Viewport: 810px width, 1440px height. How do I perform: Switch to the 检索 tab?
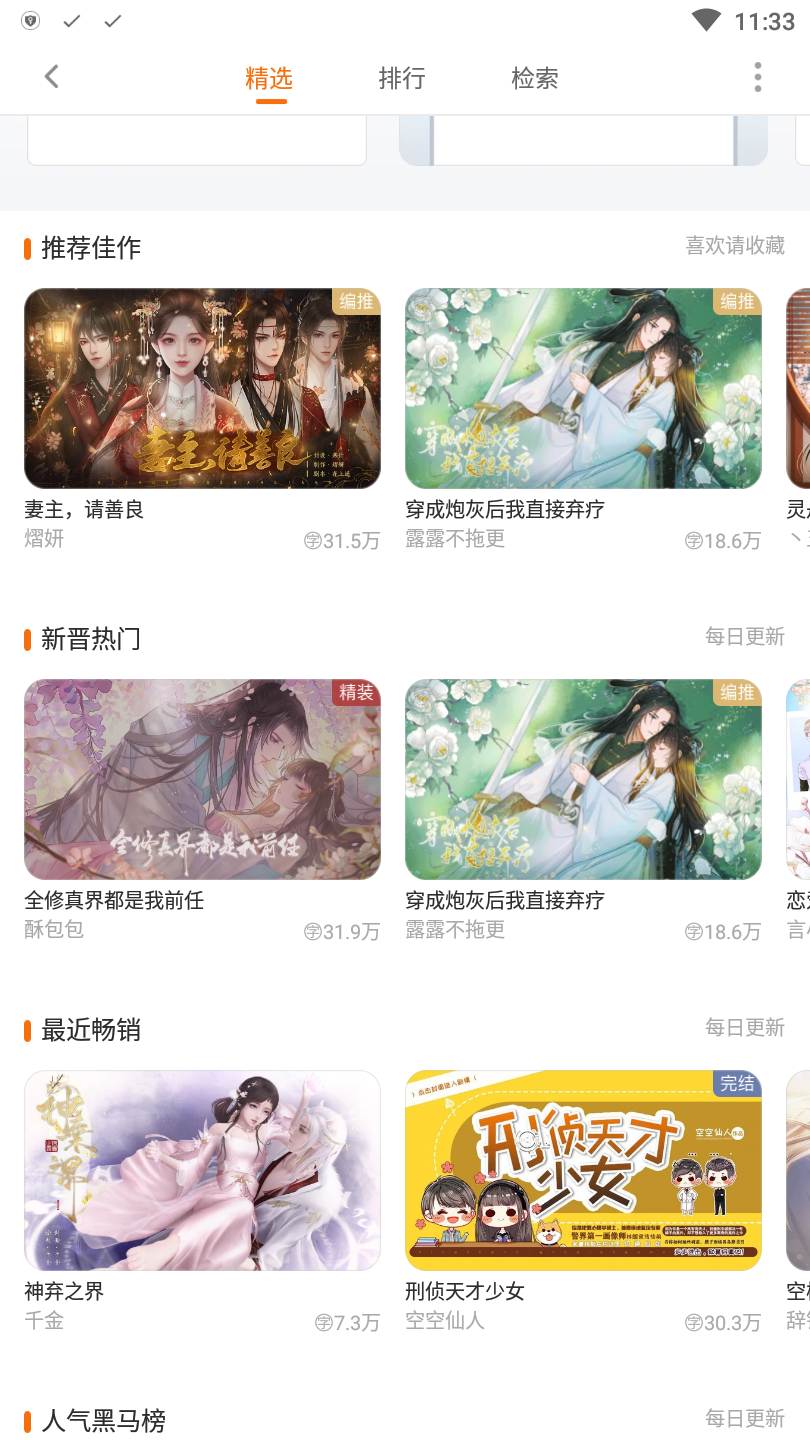(535, 78)
